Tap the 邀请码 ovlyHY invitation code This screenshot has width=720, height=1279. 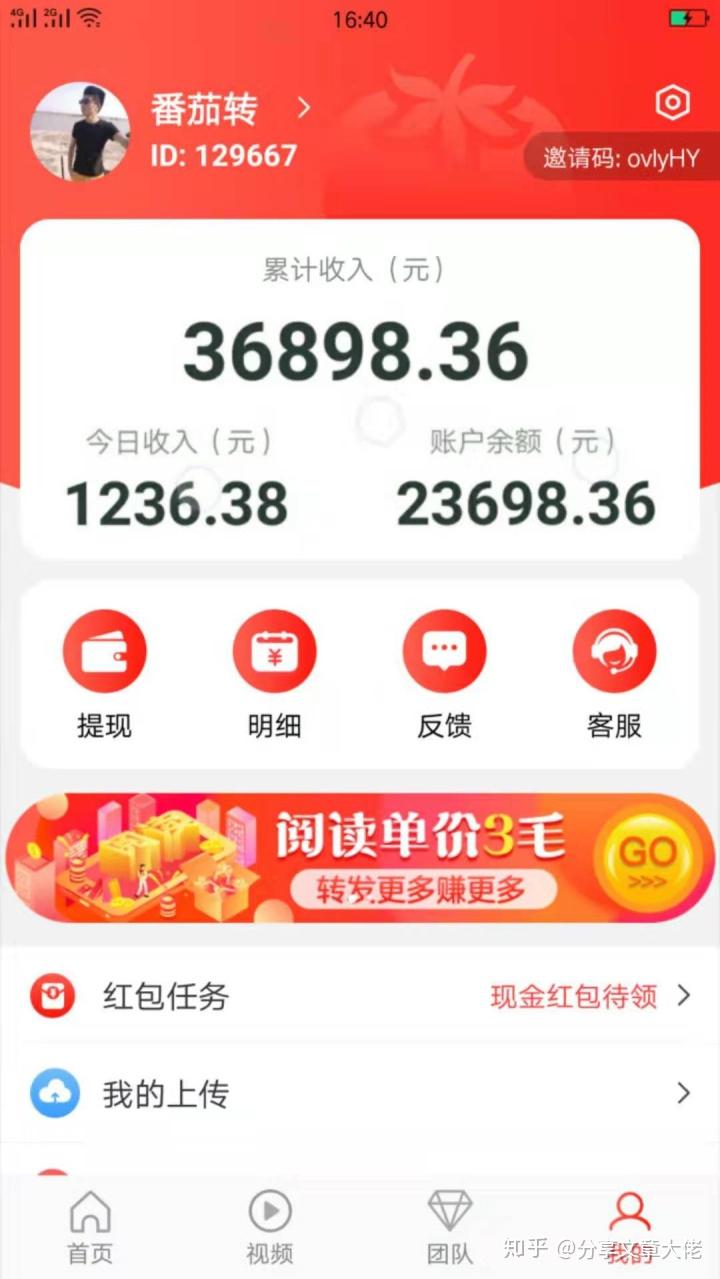621,158
